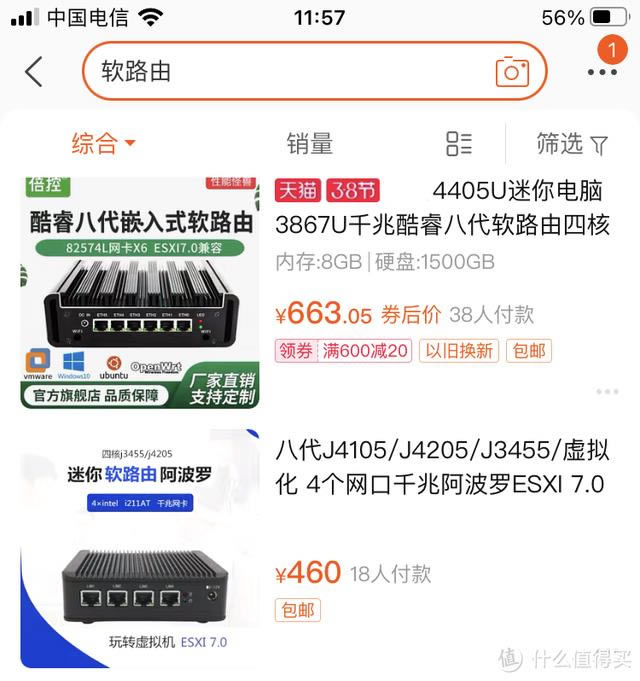Screen dimensions: 640x681
Task: Sort results by 销量
Action: point(309,144)
